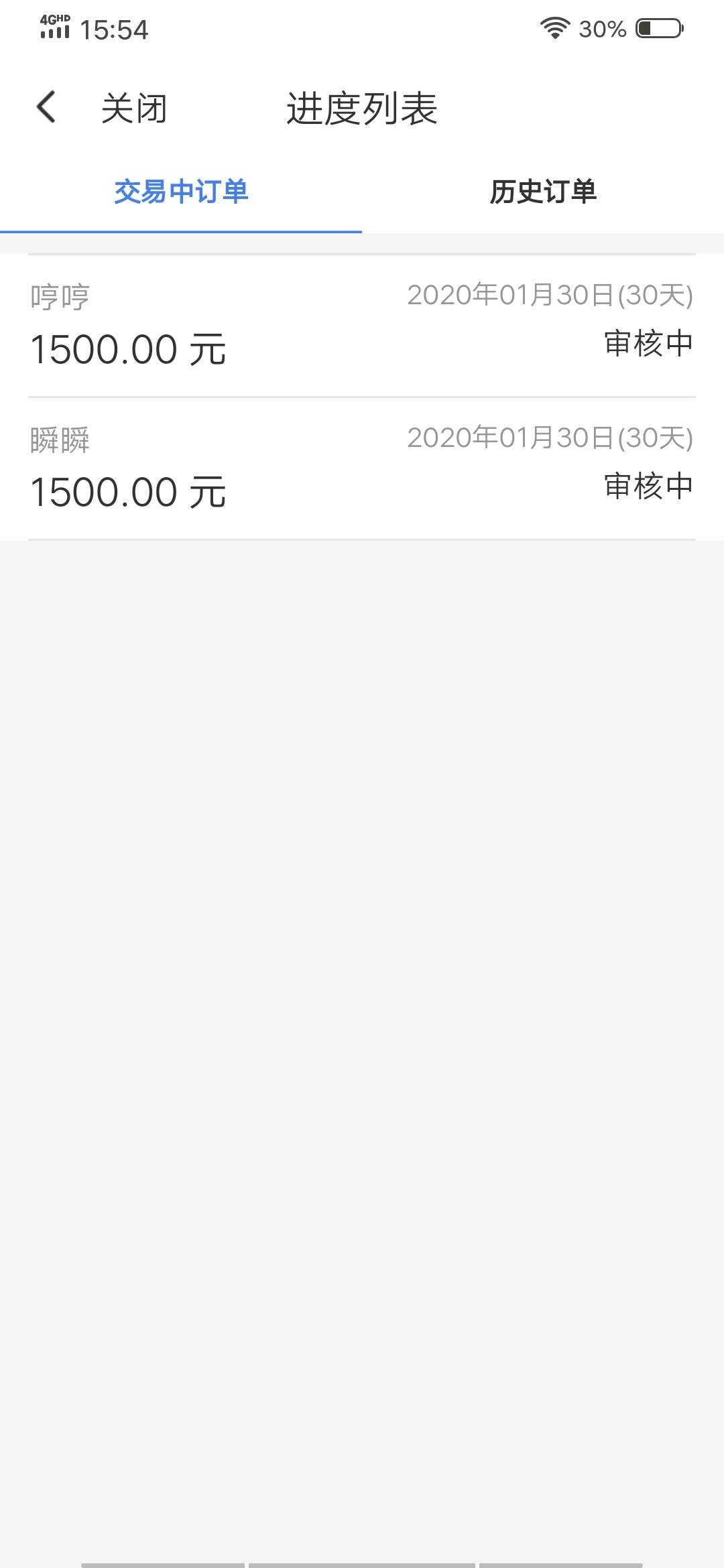Select the 交易中订单 tab
Screen dimensions: 724x1568
(181, 192)
